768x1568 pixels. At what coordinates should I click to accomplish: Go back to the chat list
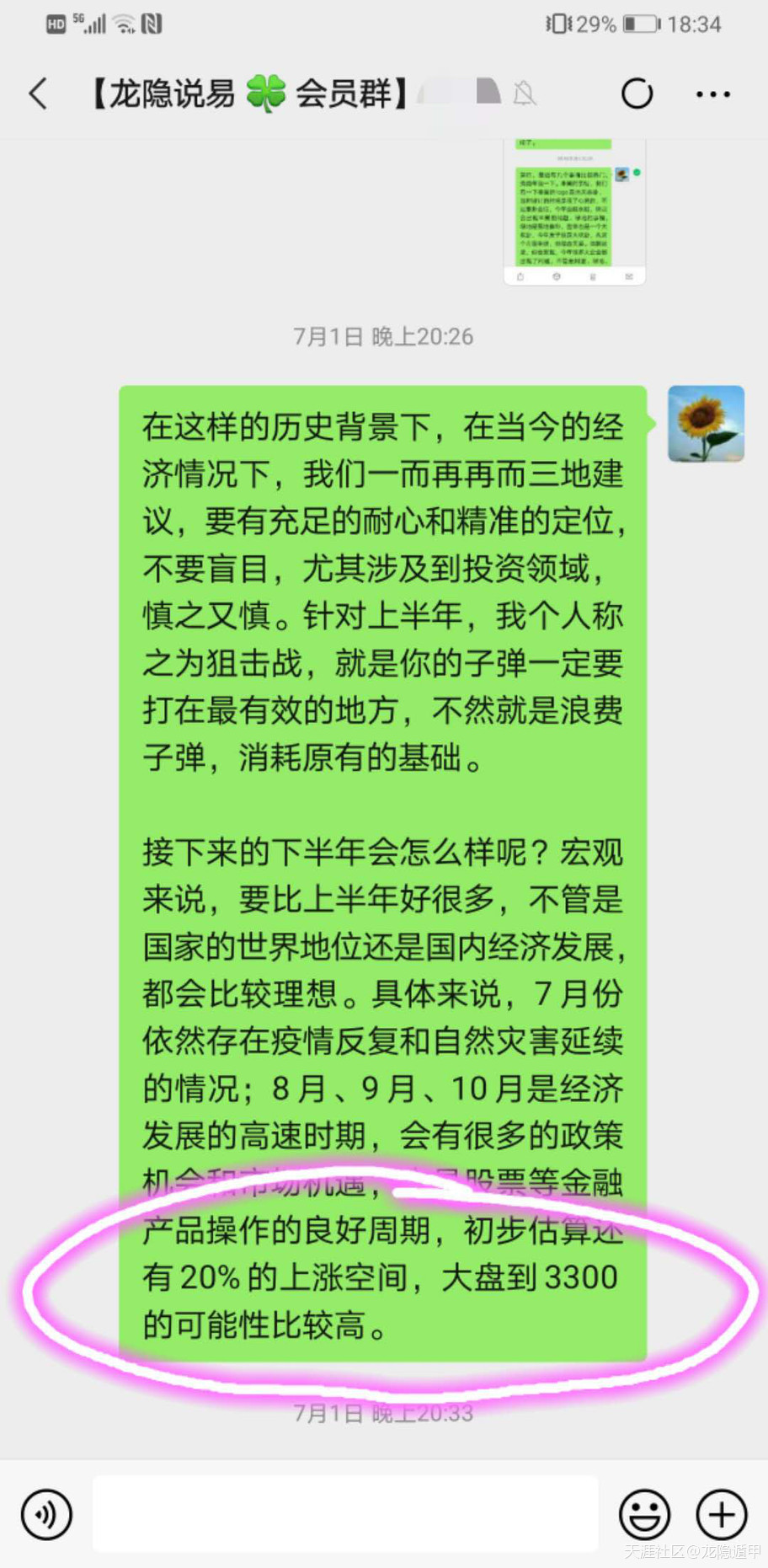pos(39,94)
